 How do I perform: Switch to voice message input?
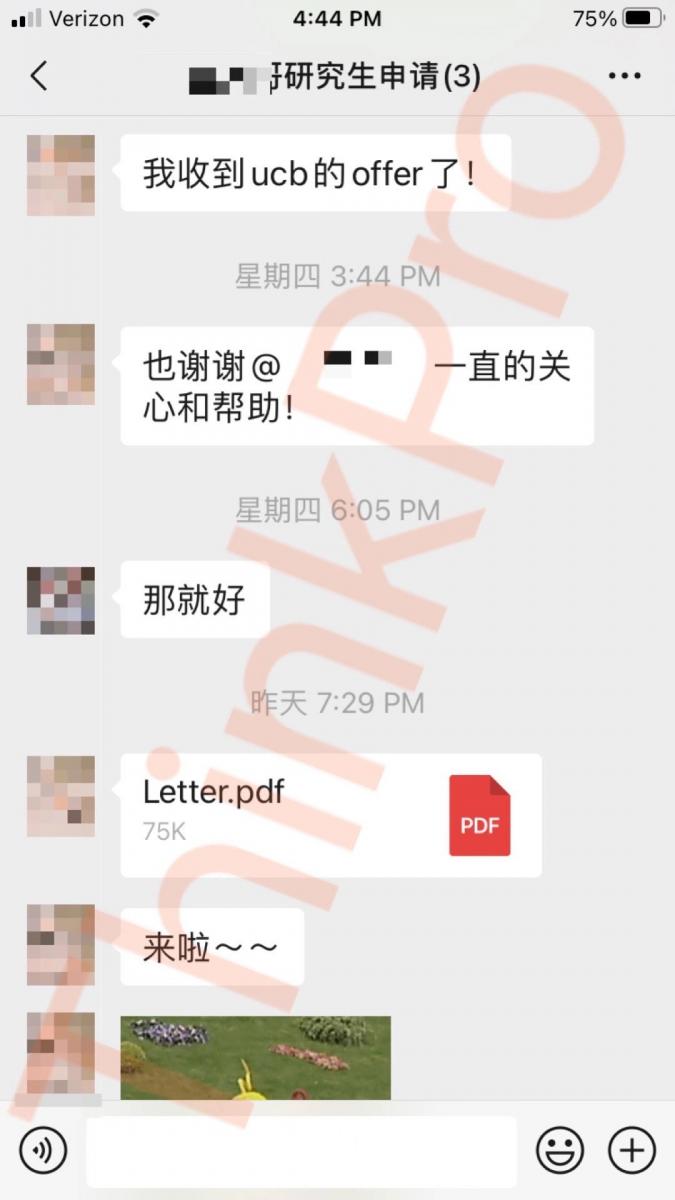(42, 1150)
